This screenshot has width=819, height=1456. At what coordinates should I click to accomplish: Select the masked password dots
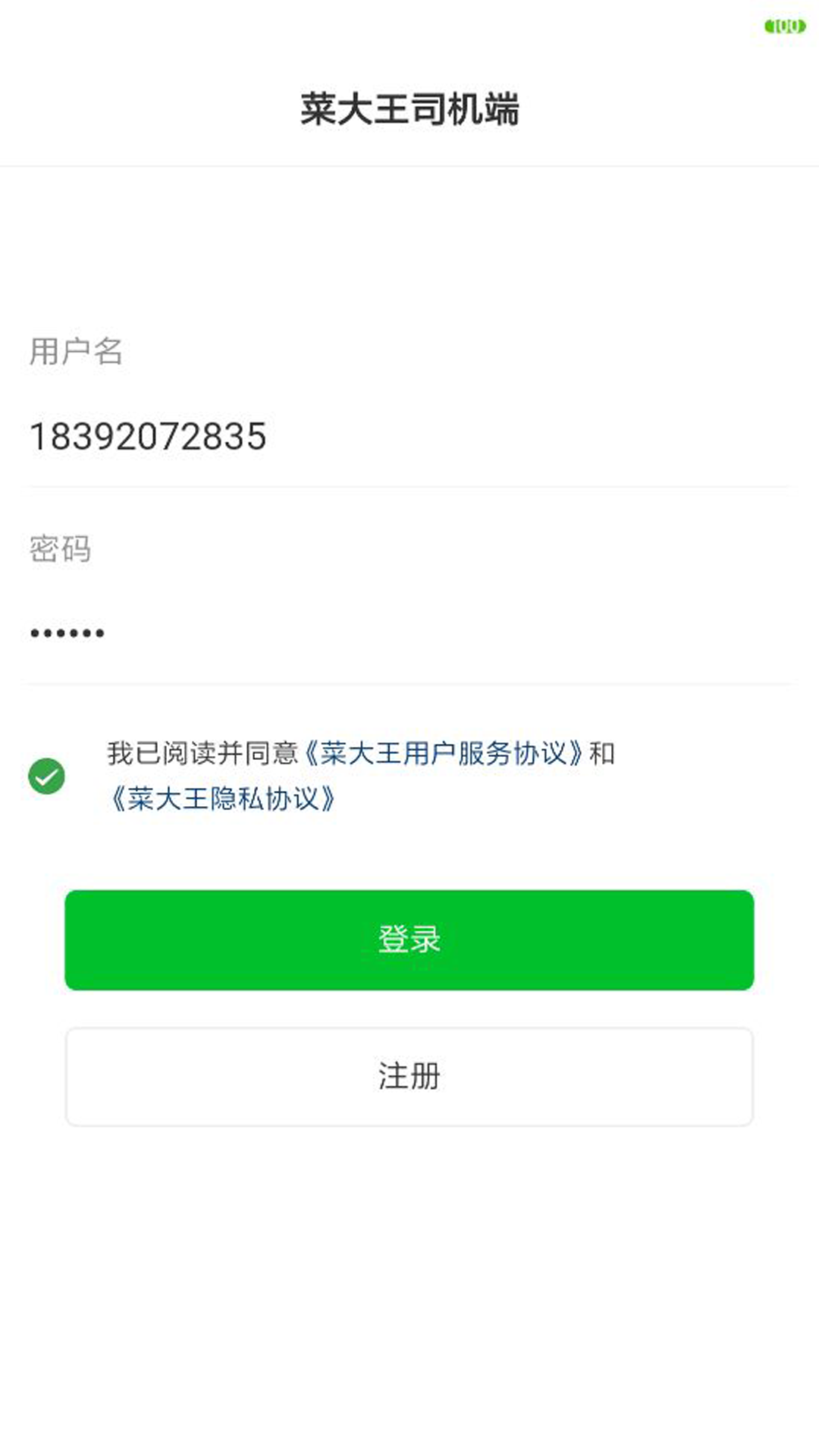(x=67, y=633)
